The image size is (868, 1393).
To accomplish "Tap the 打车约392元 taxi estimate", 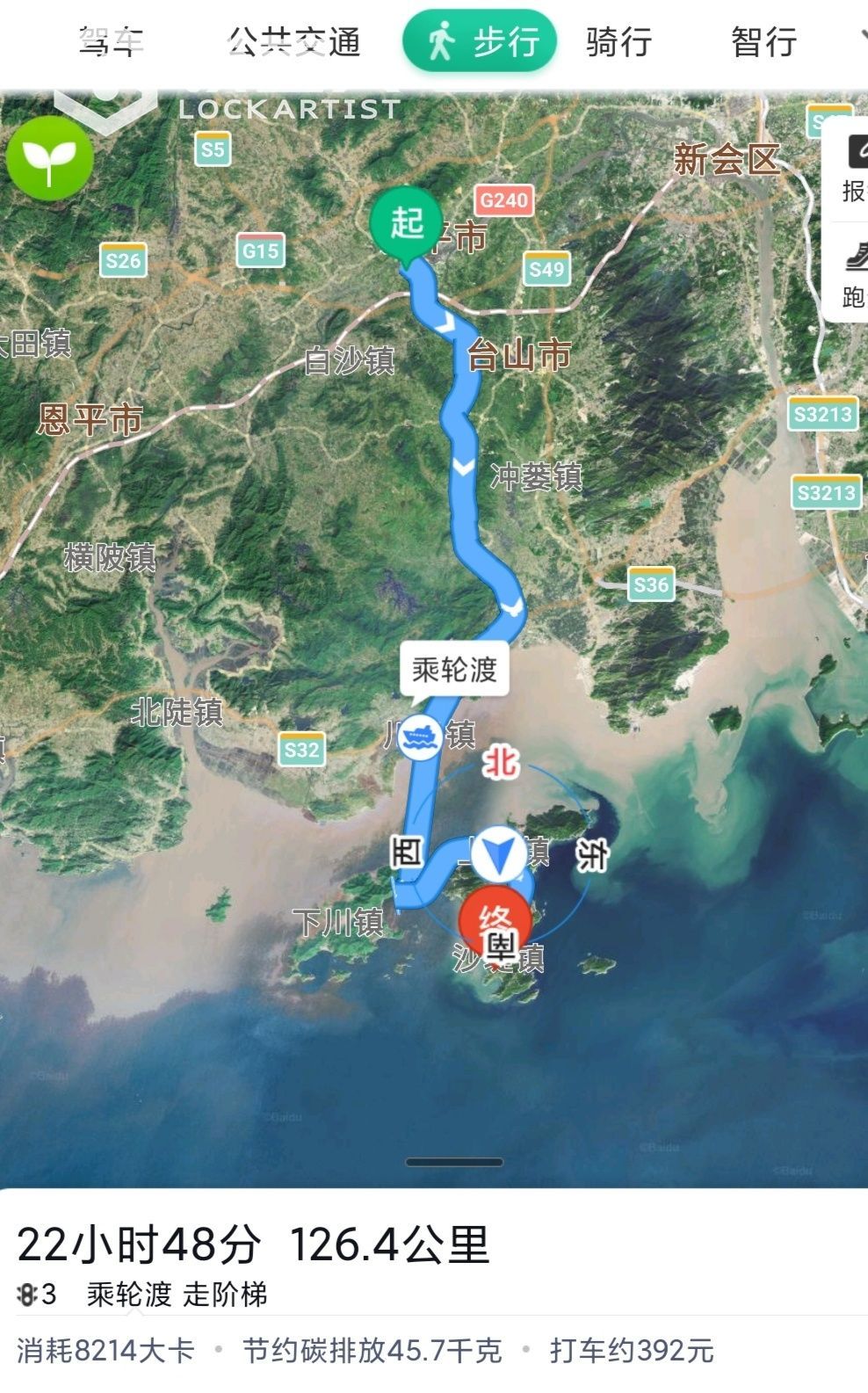I will pyautogui.click(x=631, y=1350).
